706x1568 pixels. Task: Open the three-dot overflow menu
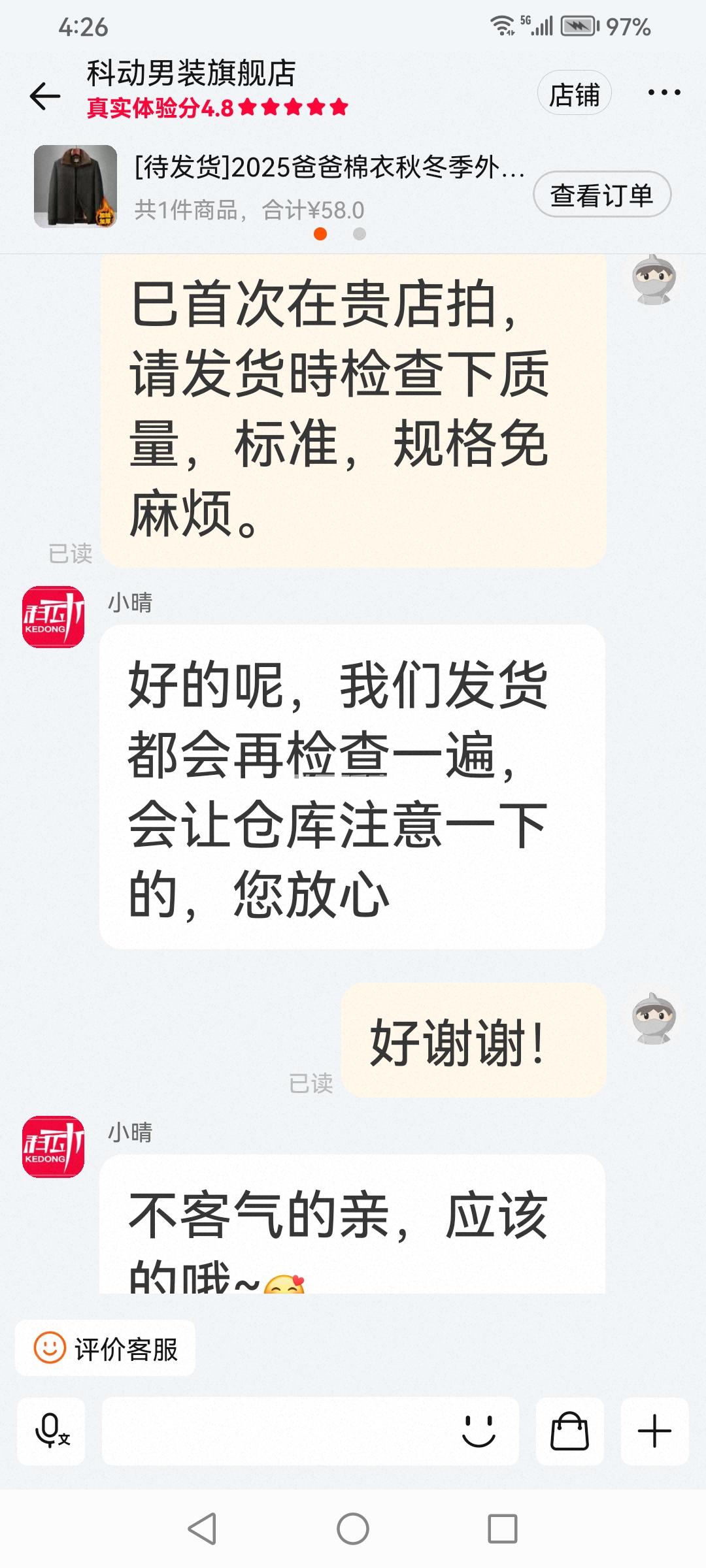click(664, 93)
